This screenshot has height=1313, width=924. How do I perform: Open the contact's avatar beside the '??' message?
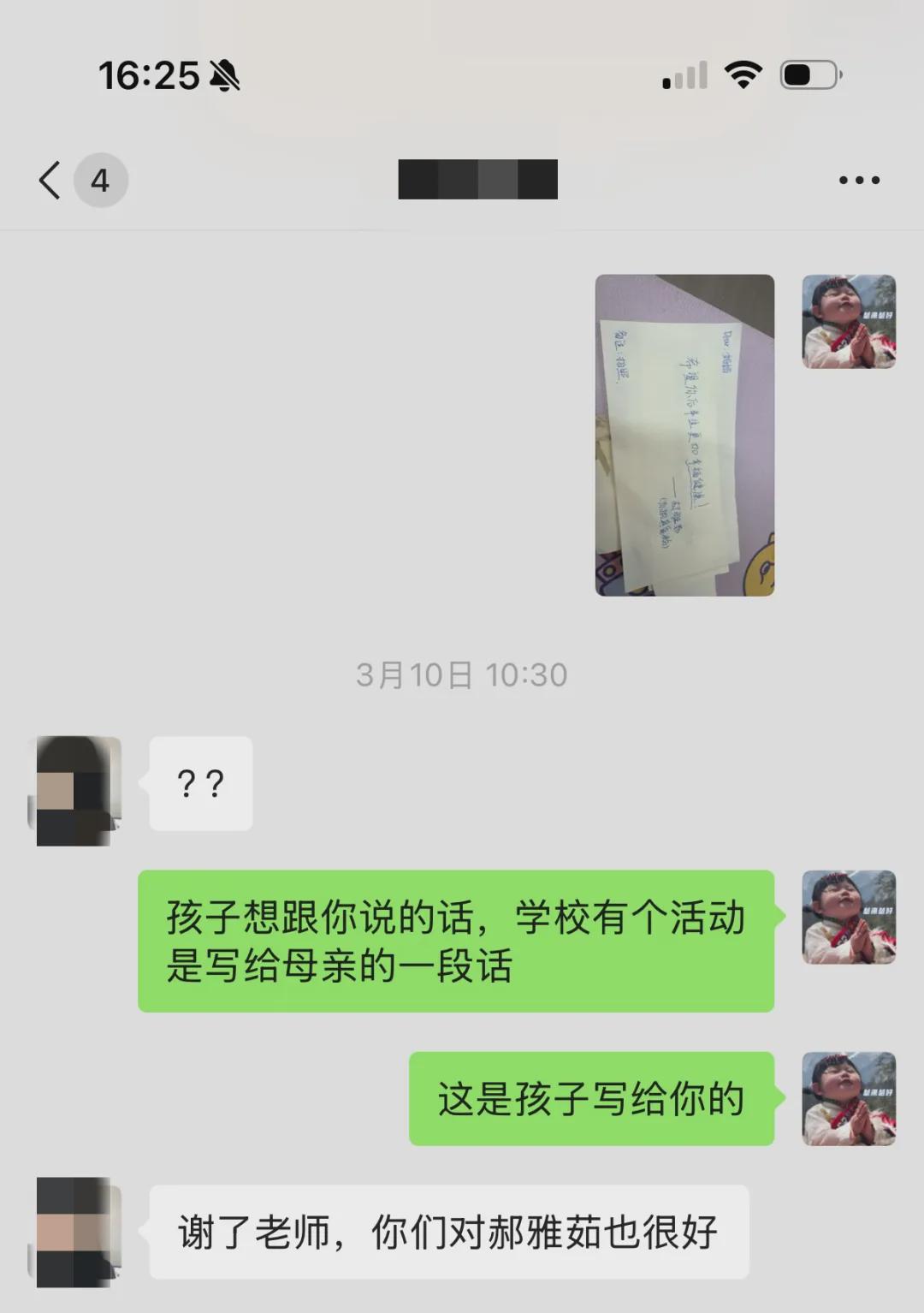(x=75, y=791)
